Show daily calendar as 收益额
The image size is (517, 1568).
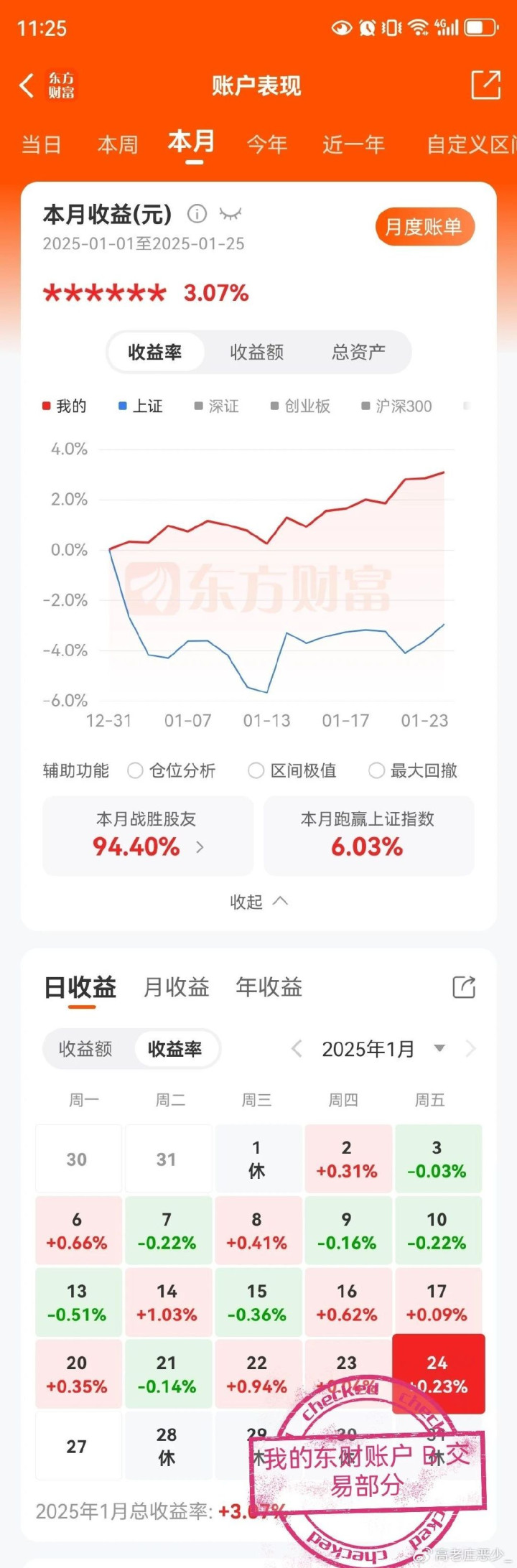[85, 1049]
